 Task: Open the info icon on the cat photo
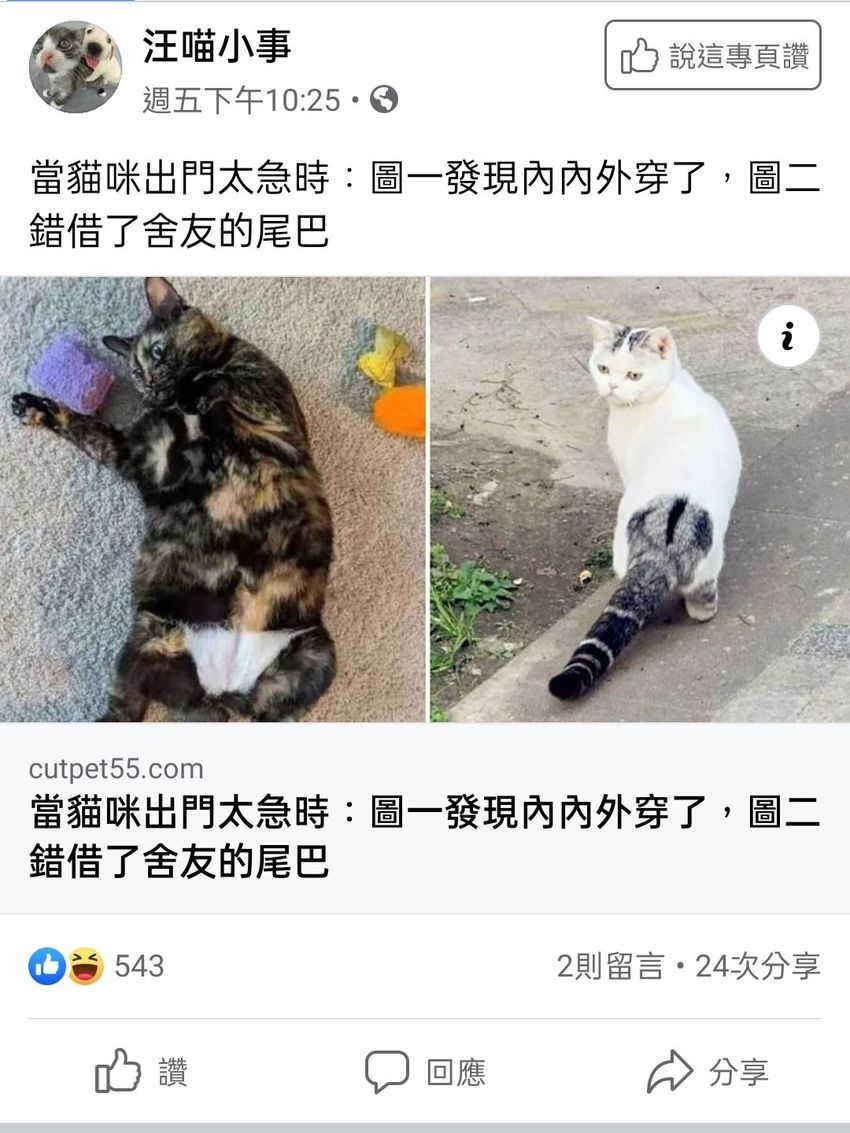tap(787, 339)
